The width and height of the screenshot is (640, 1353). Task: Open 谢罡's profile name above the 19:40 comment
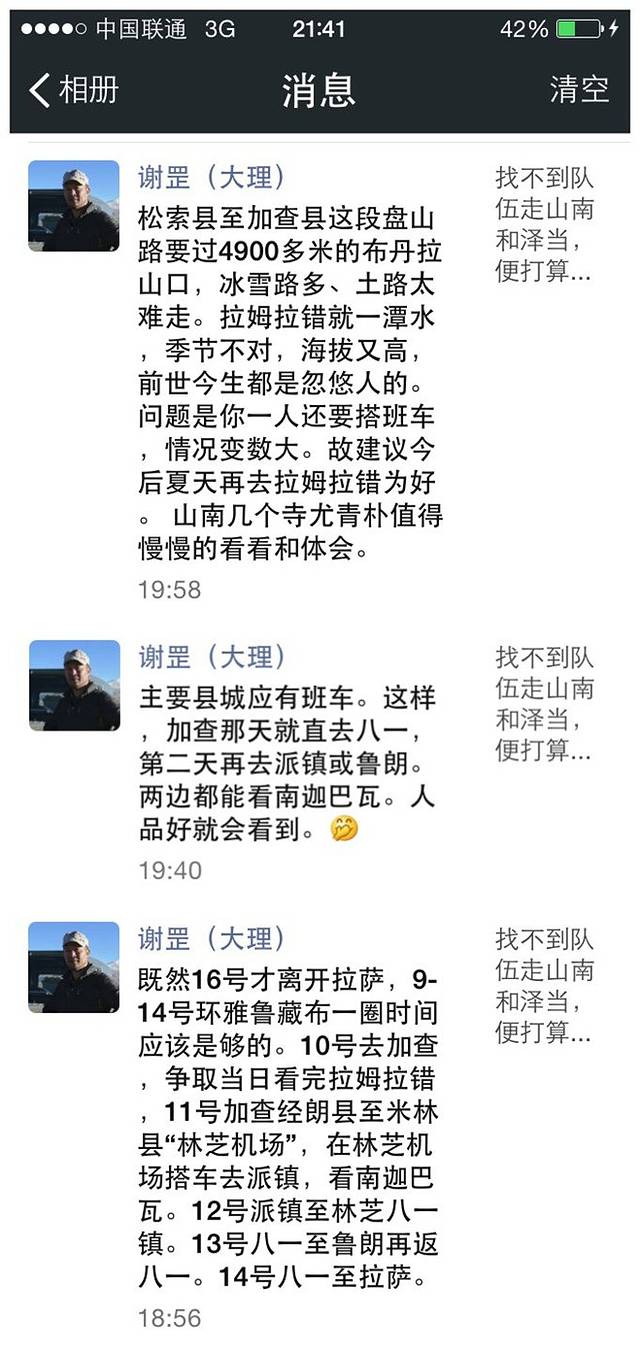pyautogui.click(x=212, y=657)
